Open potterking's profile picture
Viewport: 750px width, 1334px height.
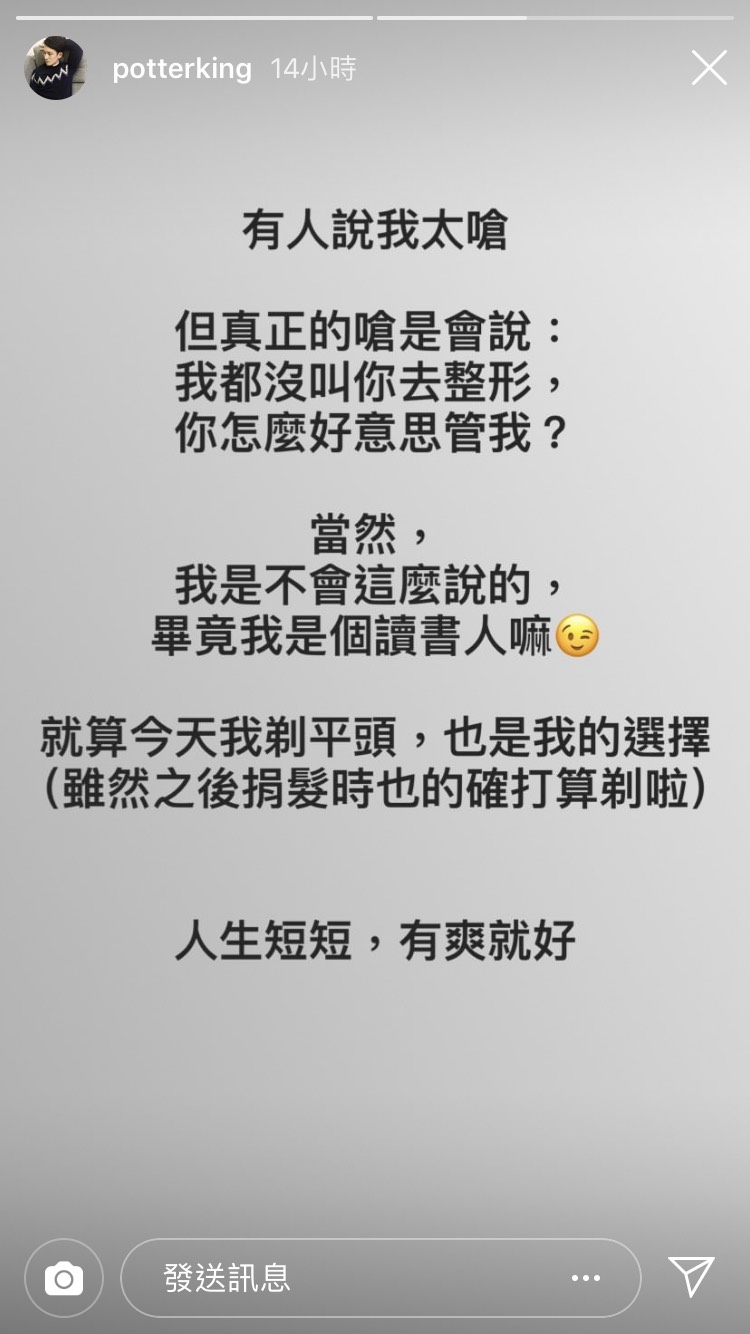[x=55, y=68]
